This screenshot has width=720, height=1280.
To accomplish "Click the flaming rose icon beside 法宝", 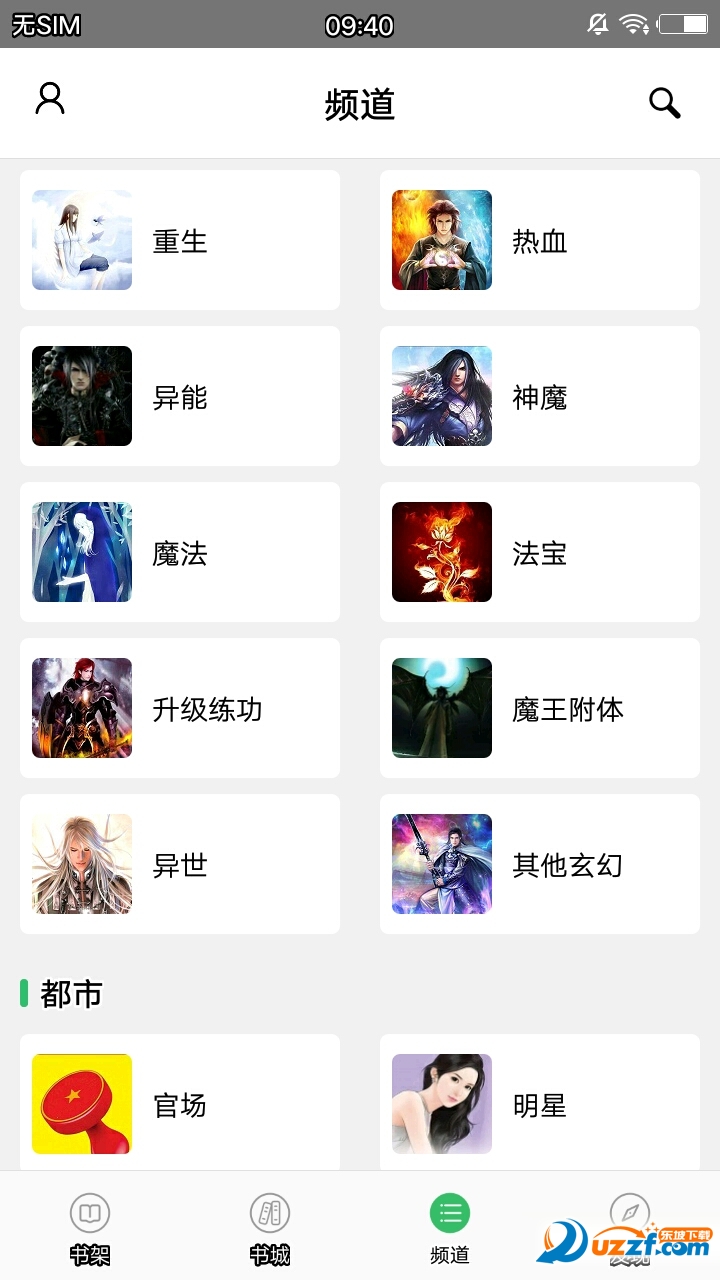I will pos(441,552).
